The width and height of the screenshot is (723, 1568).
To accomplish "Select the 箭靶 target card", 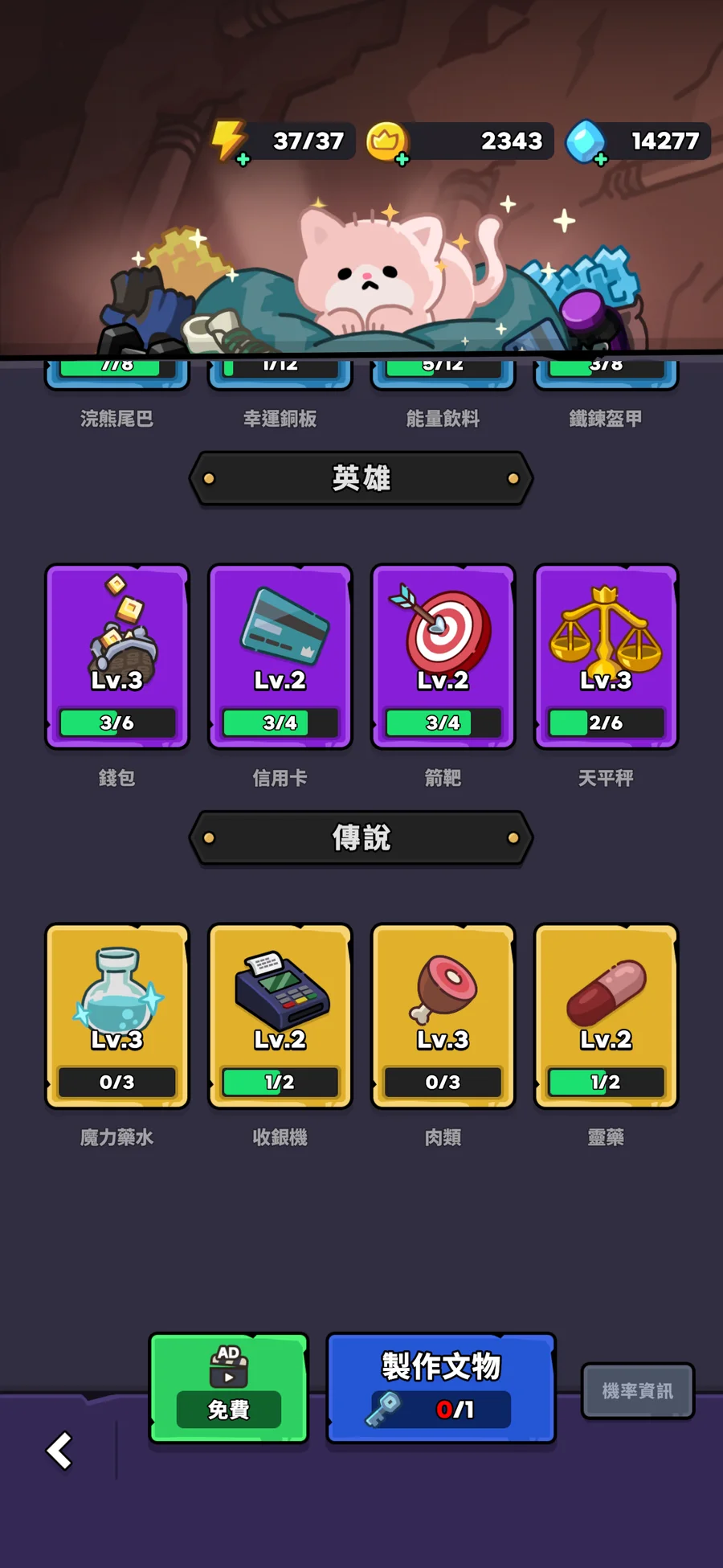I will click(443, 656).
